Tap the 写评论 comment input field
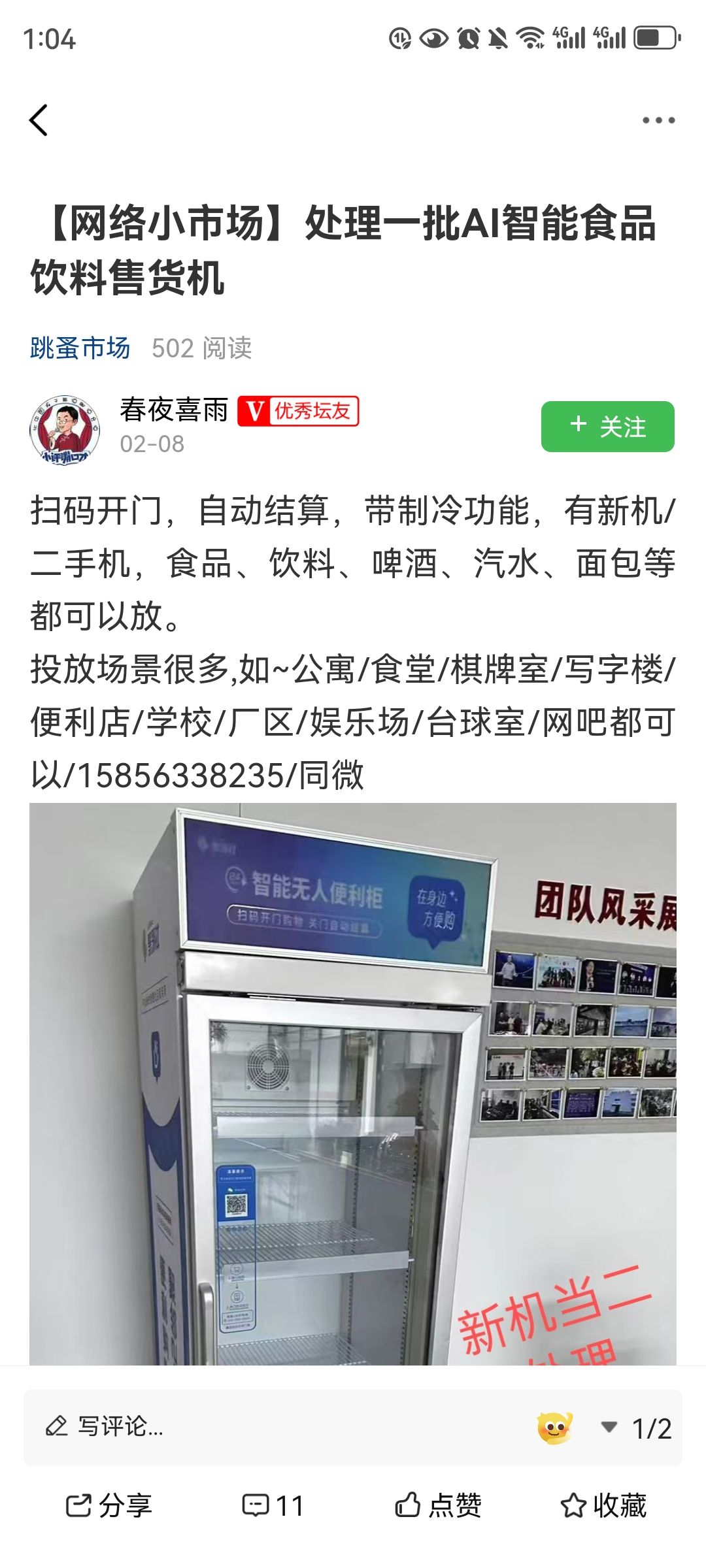Viewport: 706px width, 1568px height. tap(261, 1427)
